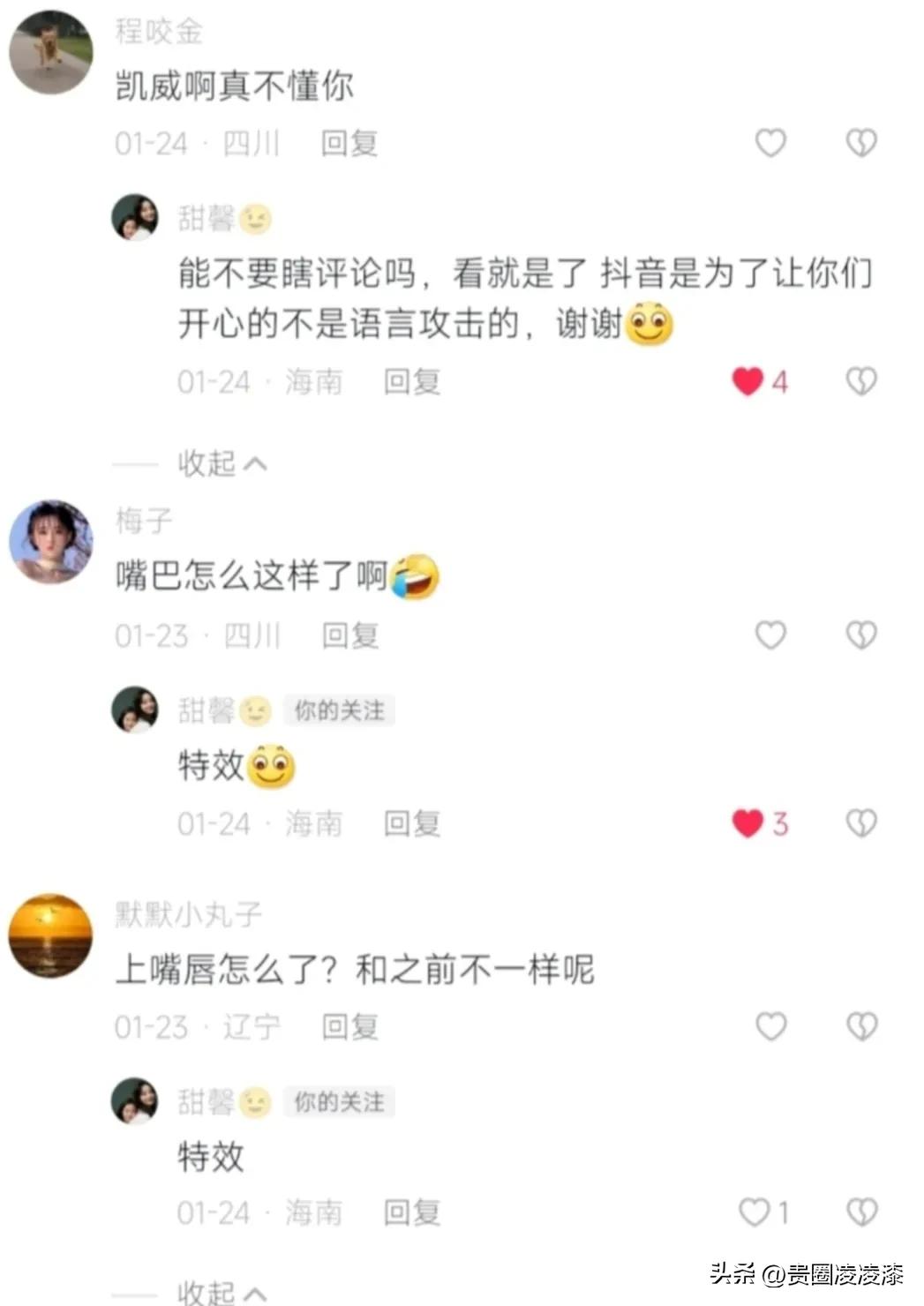Dislike 程咬金's comment
Viewport: 924px width, 1306px height.
pos(861,142)
